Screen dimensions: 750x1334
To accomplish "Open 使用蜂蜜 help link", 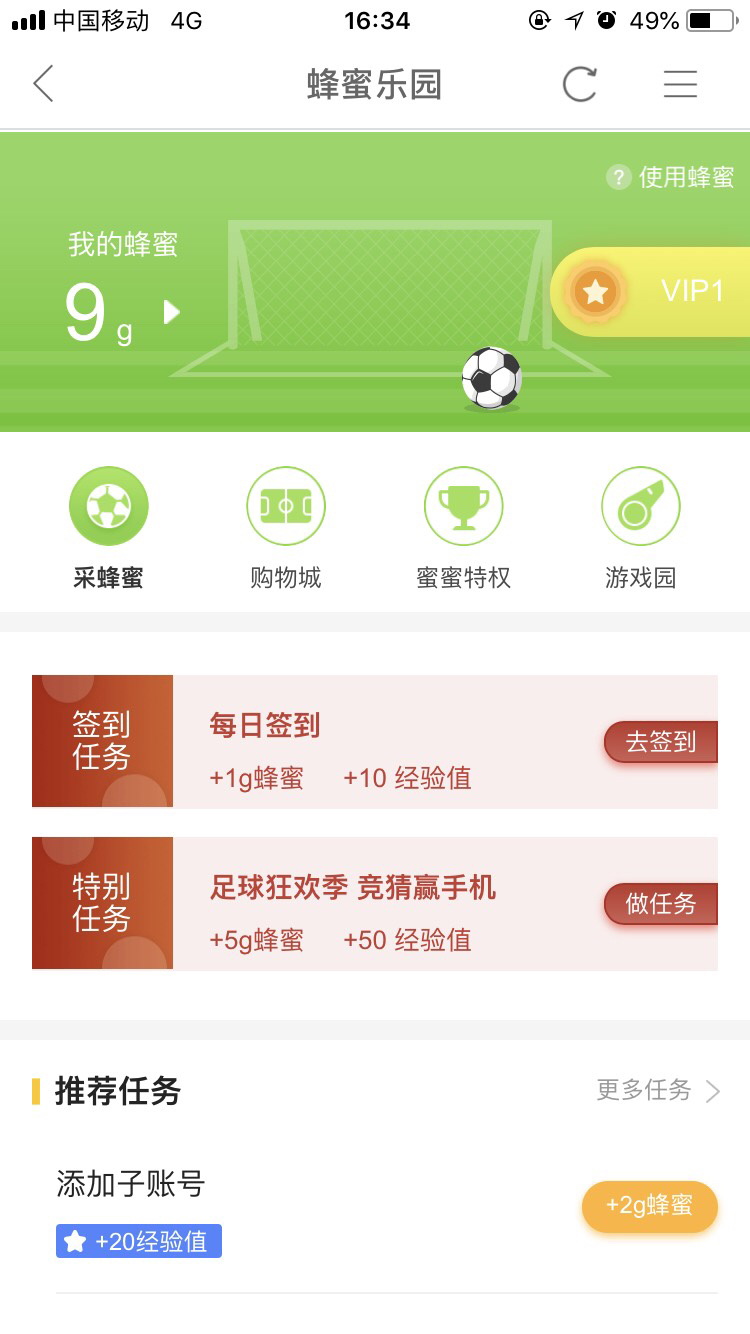I will pyautogui.click(x=671, y=178).
